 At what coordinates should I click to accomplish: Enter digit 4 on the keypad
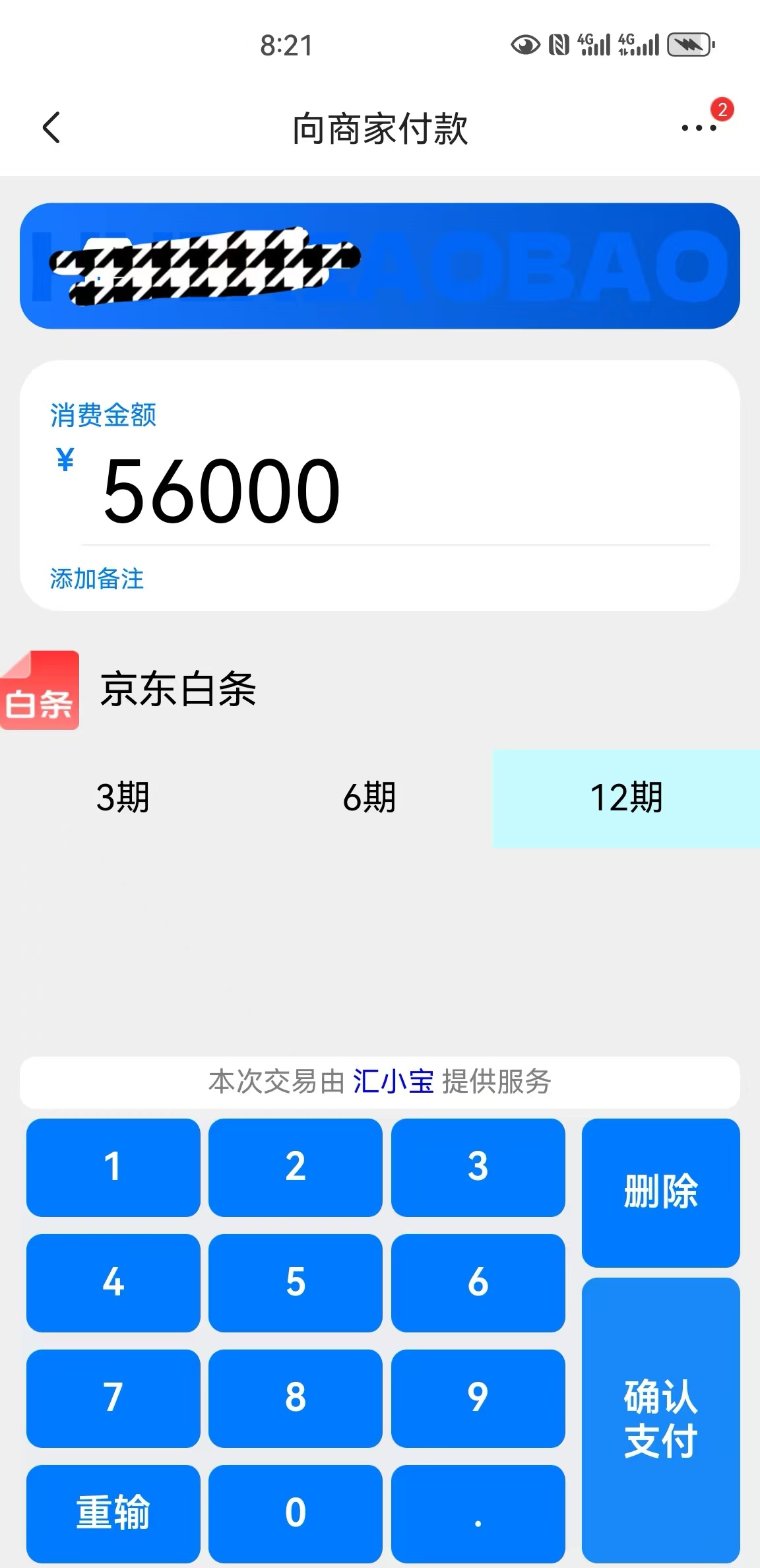click(113, 1282)
